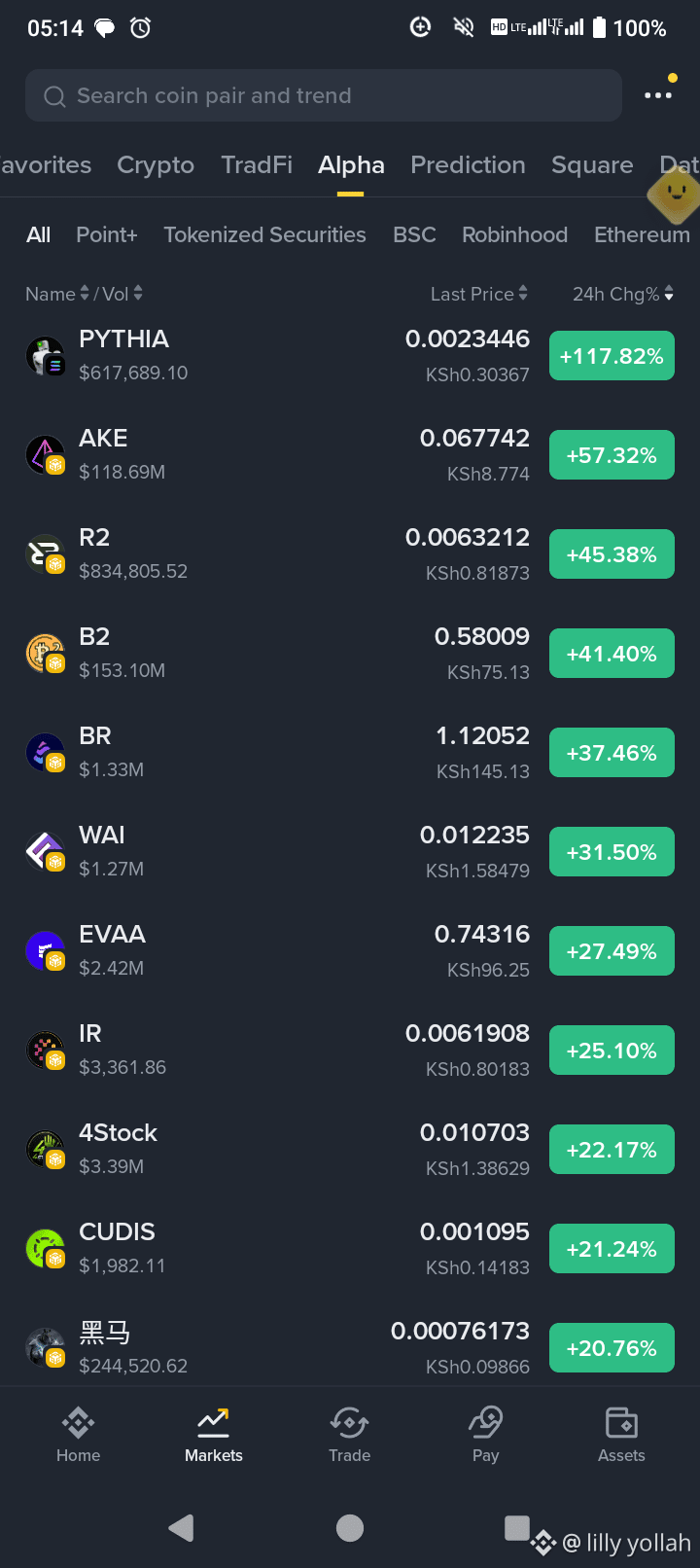700x1568 pixels.
Task: Open the Prediction tab
Action: [468, 165]
